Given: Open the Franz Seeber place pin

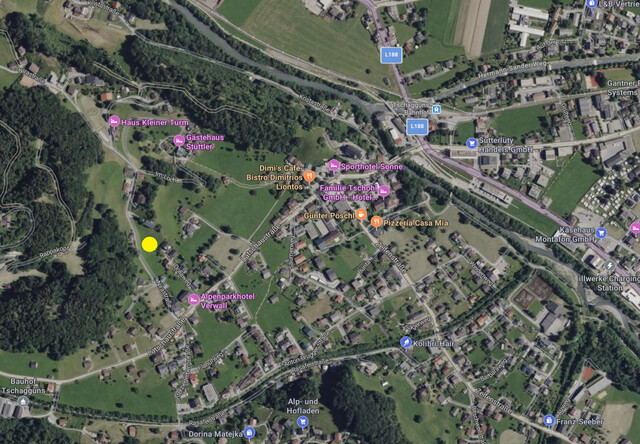Looking at the screenshot, I should coord(549,421).
